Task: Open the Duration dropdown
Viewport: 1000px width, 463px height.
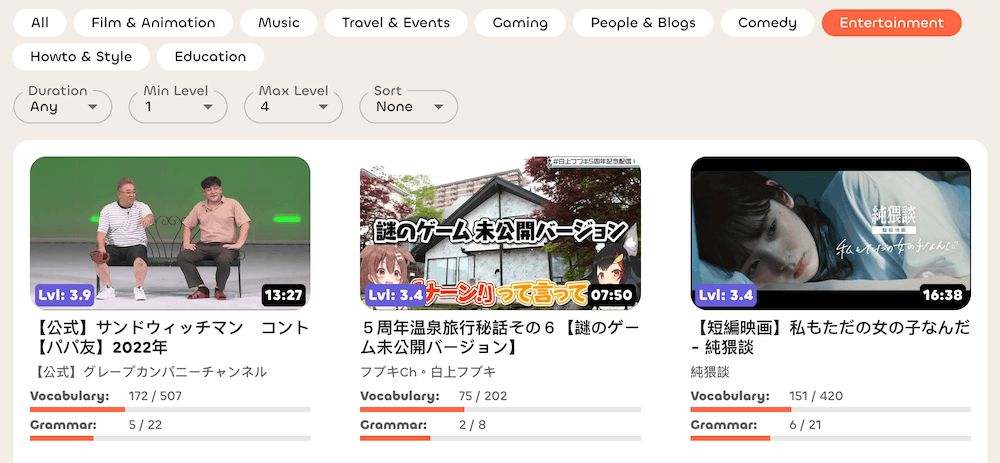Action: (x=63, y=106)
